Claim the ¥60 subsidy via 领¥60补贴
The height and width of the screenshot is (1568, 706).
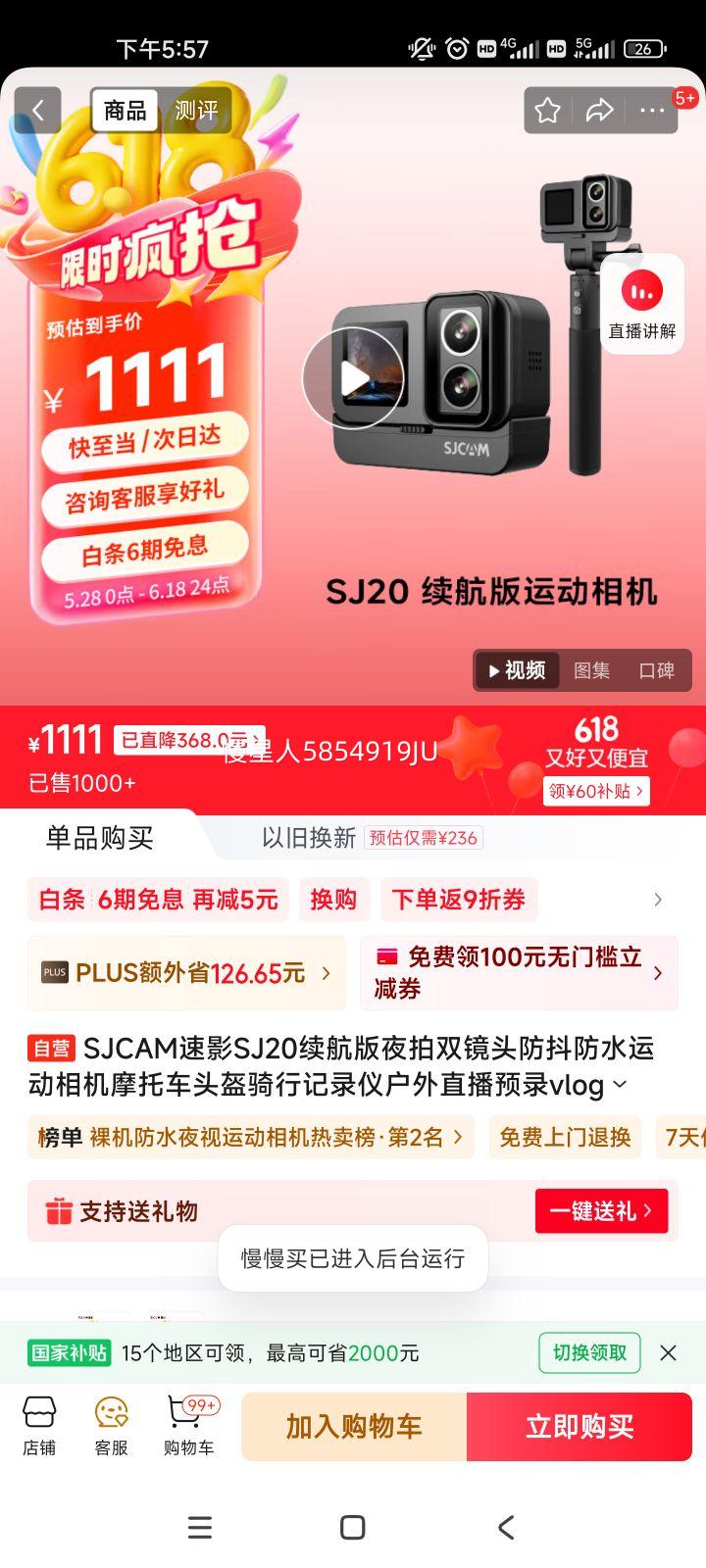pyautogui.click(x=595, y=790)
